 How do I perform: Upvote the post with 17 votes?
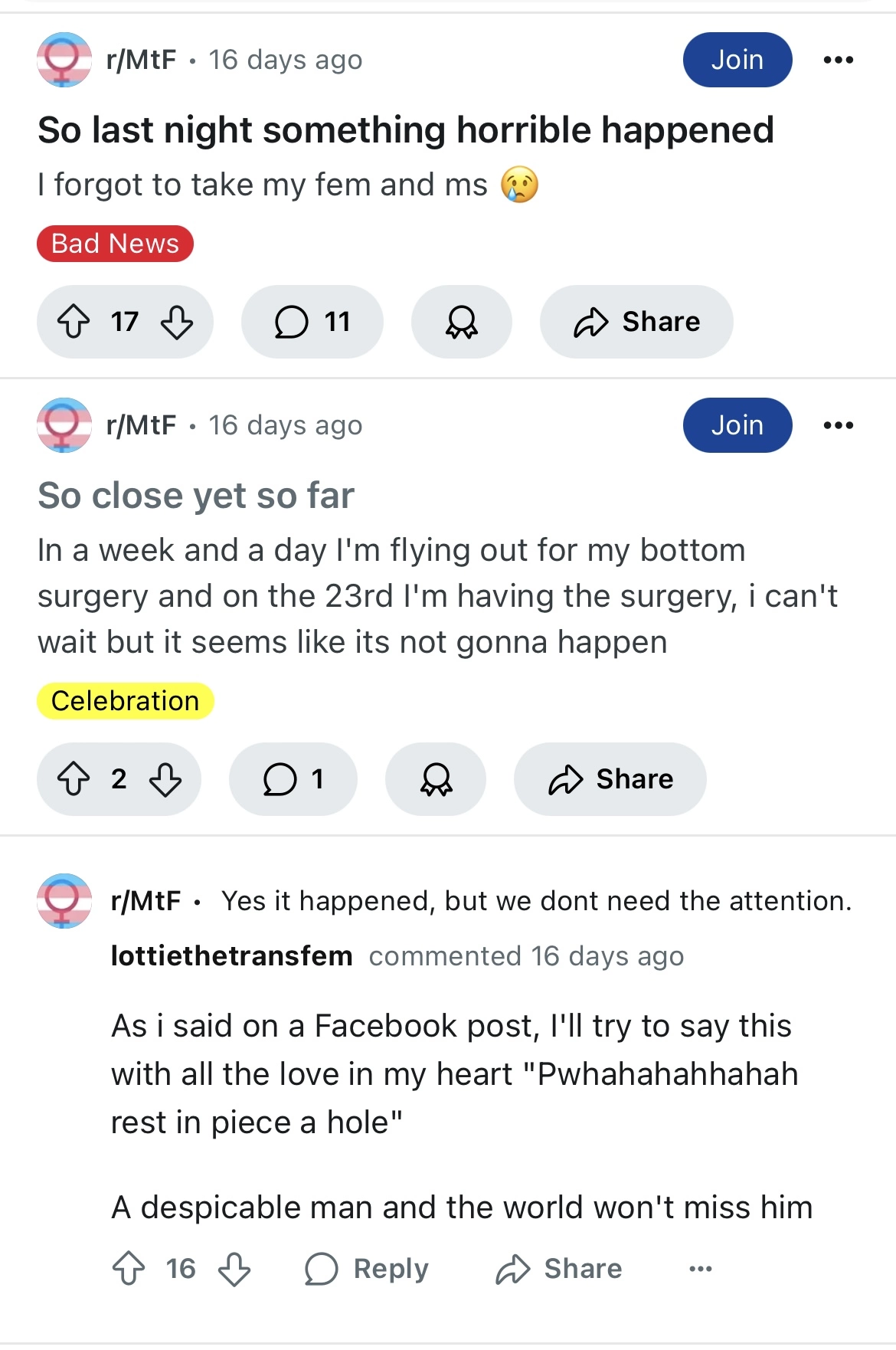[74, 322]
